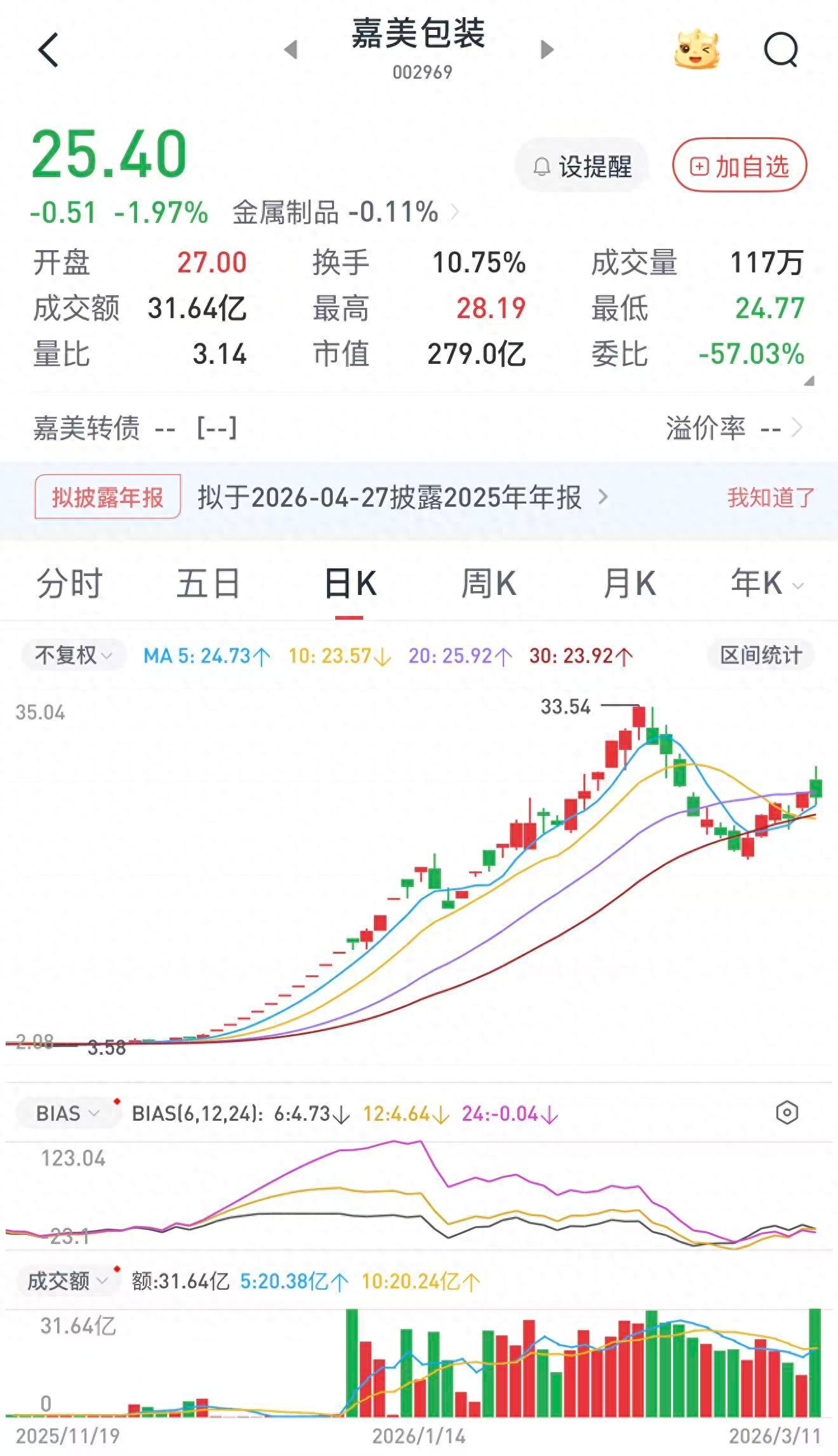838x1456 pixels.
Task: Open the mascot assistant icon
Action: click(x=696, y=50)
